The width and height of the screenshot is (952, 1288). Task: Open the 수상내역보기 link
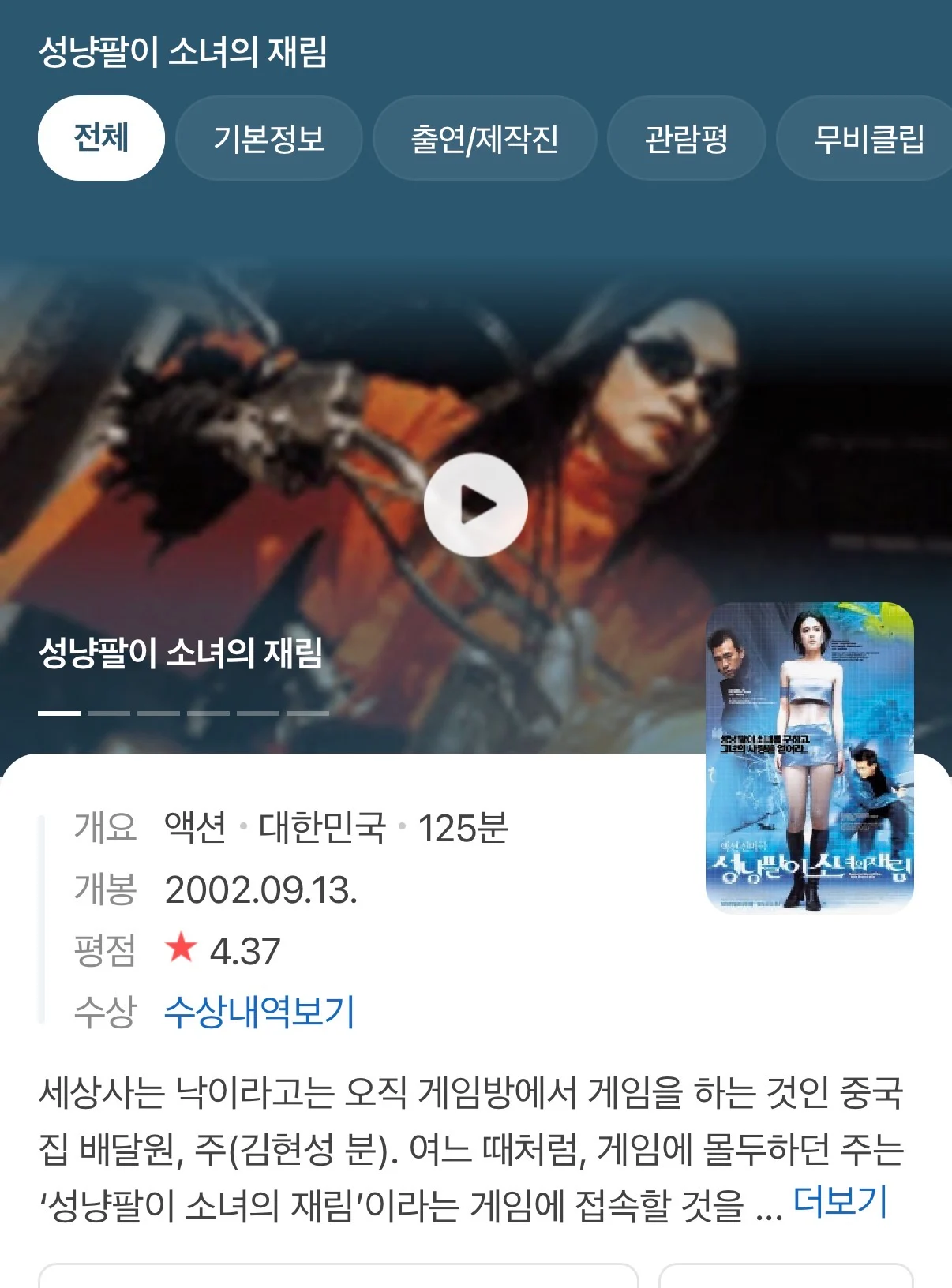click(x=260, y=1012)
